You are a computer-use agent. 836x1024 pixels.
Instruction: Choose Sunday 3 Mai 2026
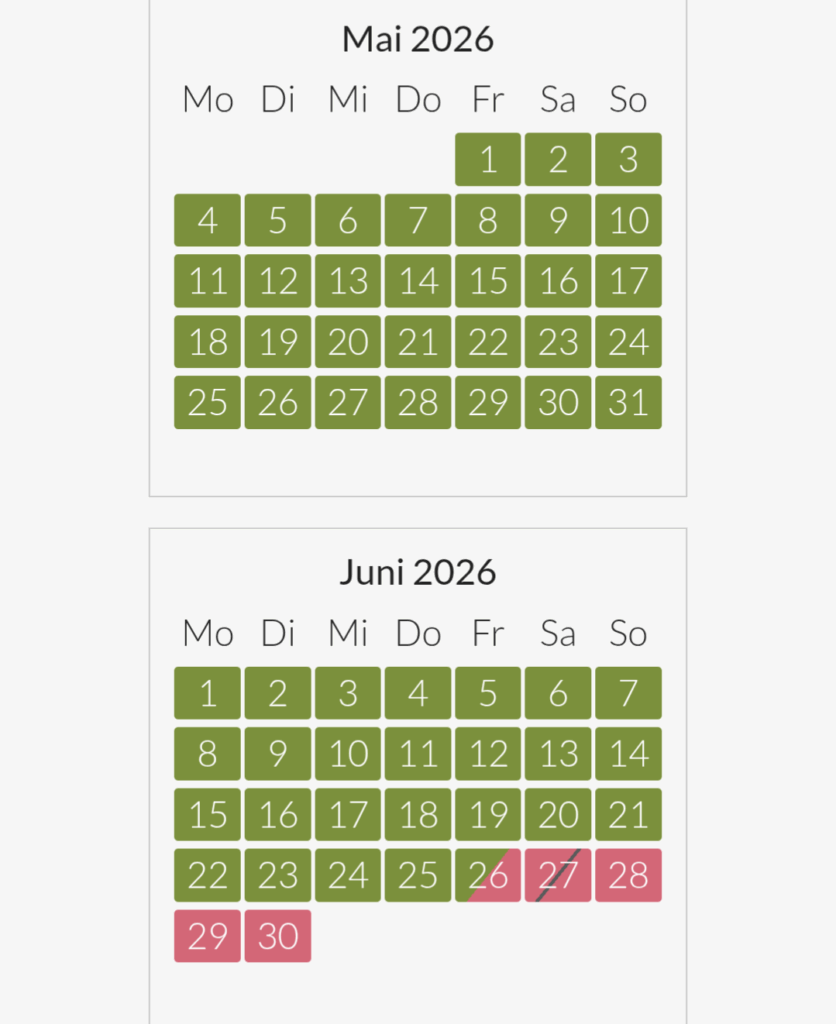coord(628,160)
